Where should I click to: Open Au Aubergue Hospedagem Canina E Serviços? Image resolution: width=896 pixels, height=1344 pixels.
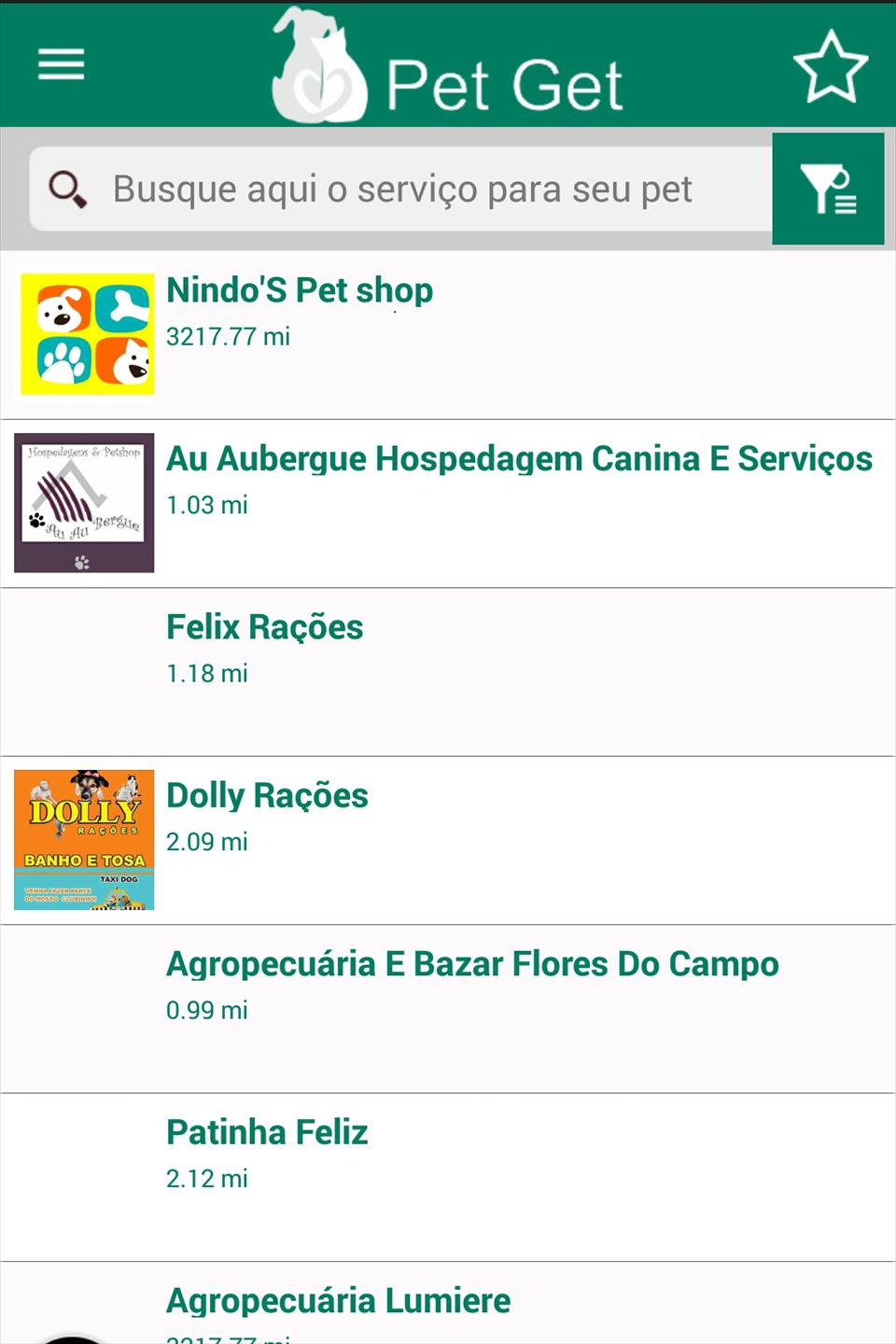(518, 458)
